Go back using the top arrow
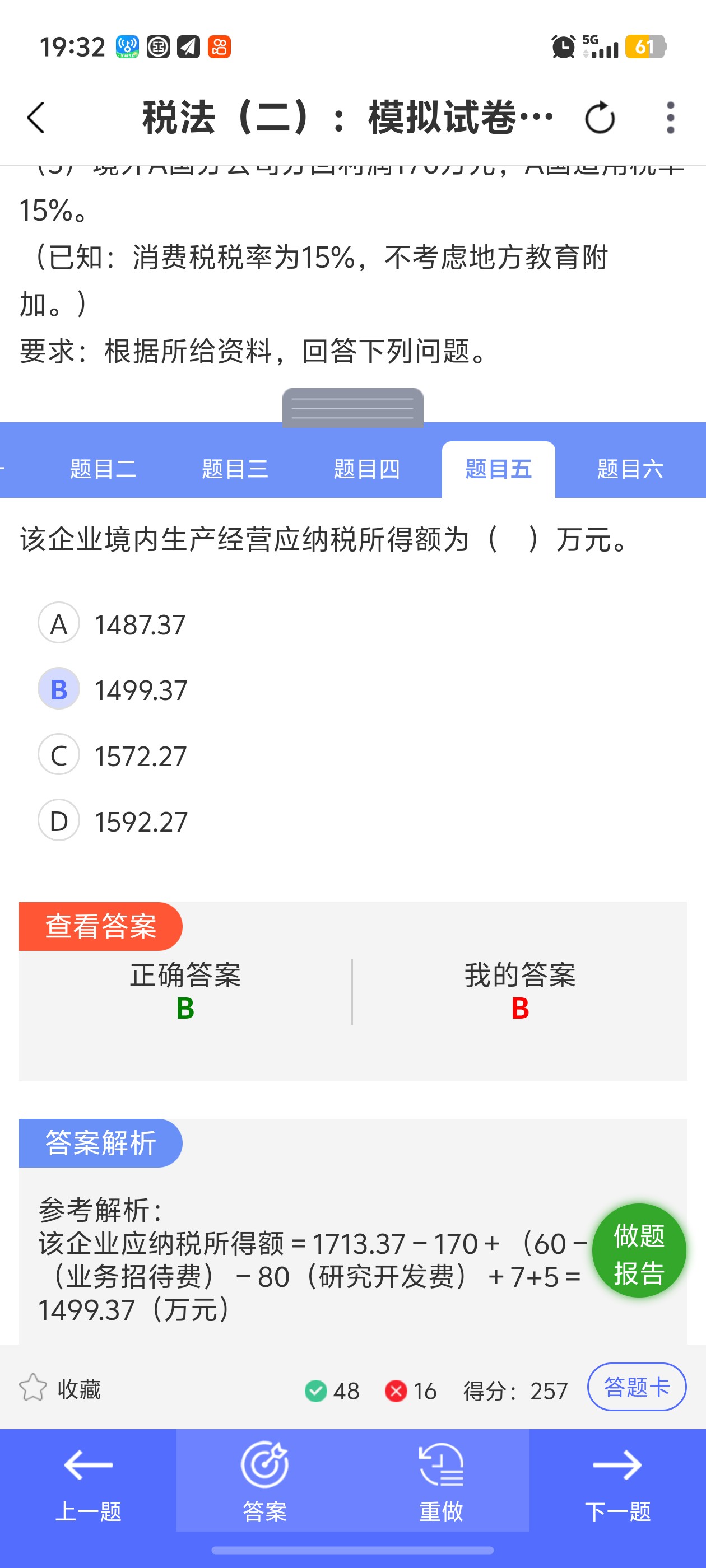This screenshot has width=706, height=1568. (36, 118)
